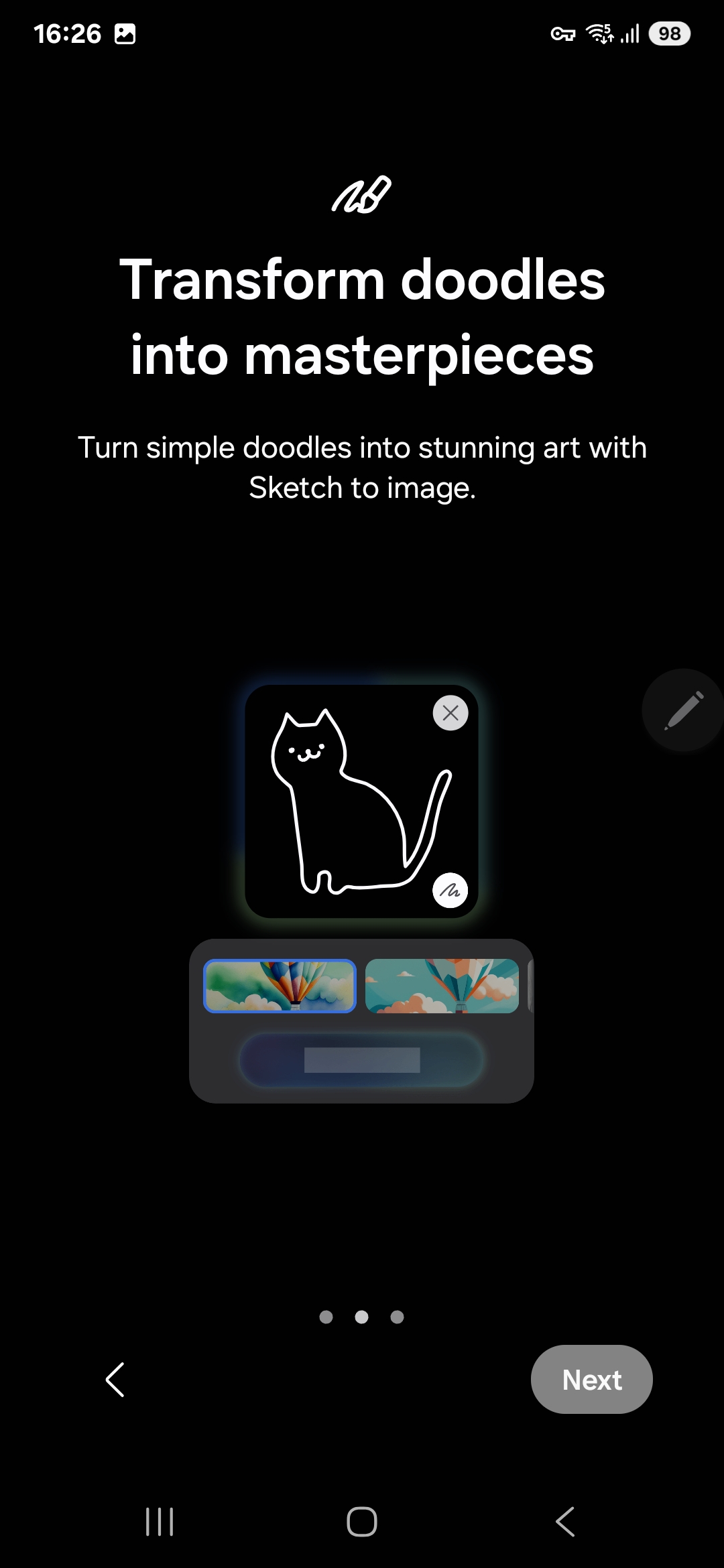Open recent apps from navigation bar
This screenshot has width=724, height=1568.
click(x=160, y=1521)
